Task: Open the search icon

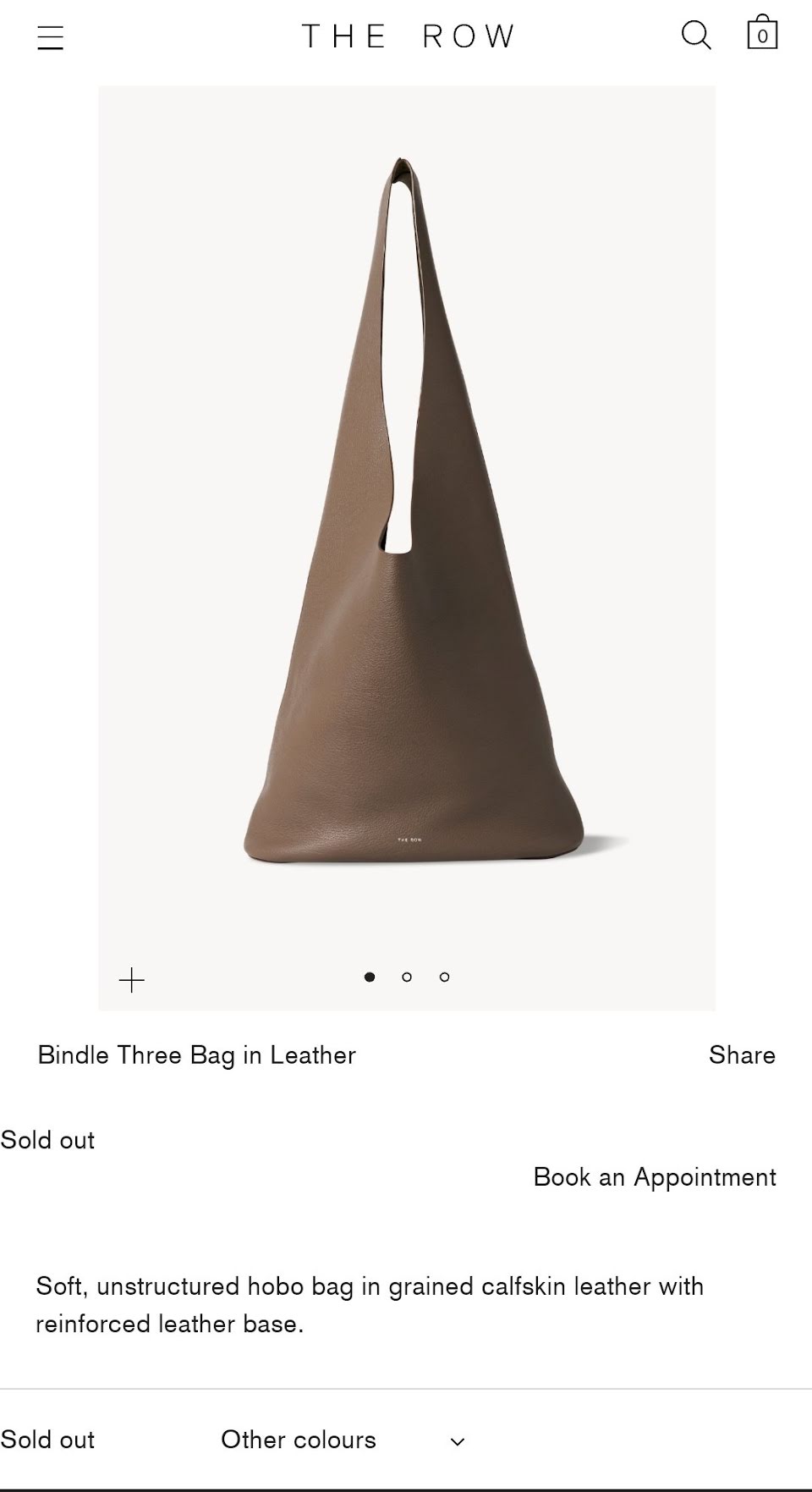Action: click(696, 36)
